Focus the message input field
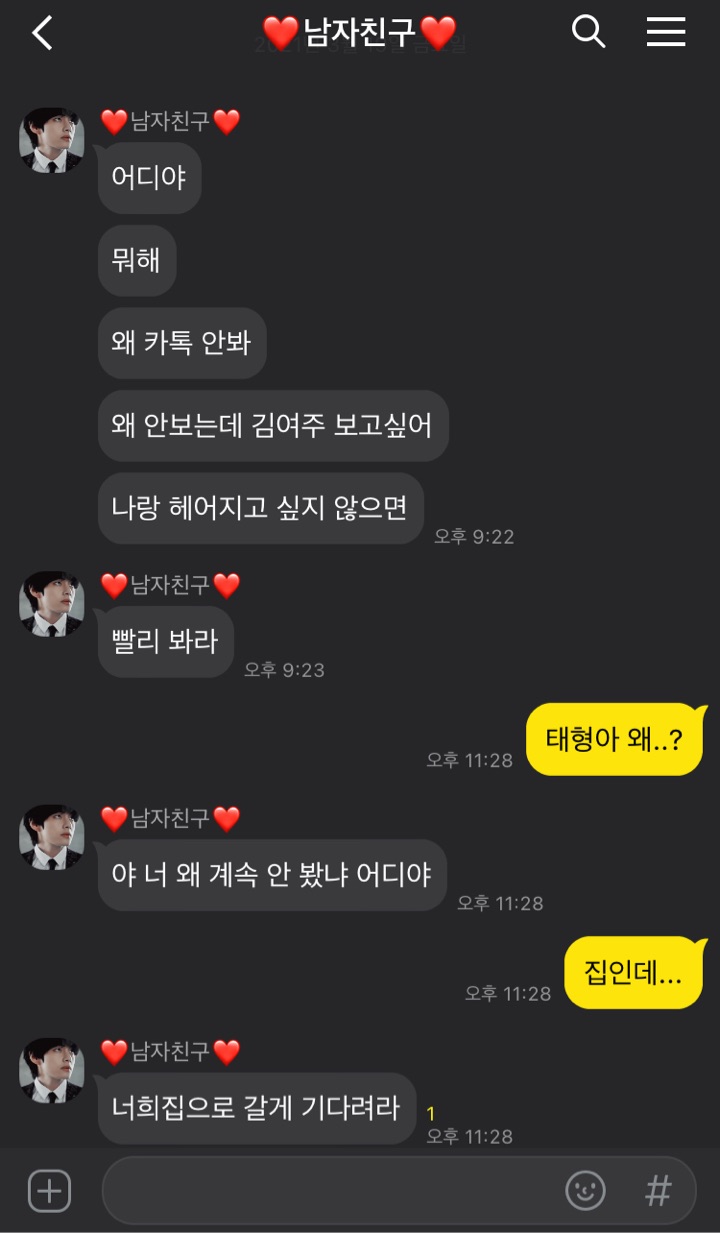The width and height of the screenshot is (720, 1233). click(330, 1191)
